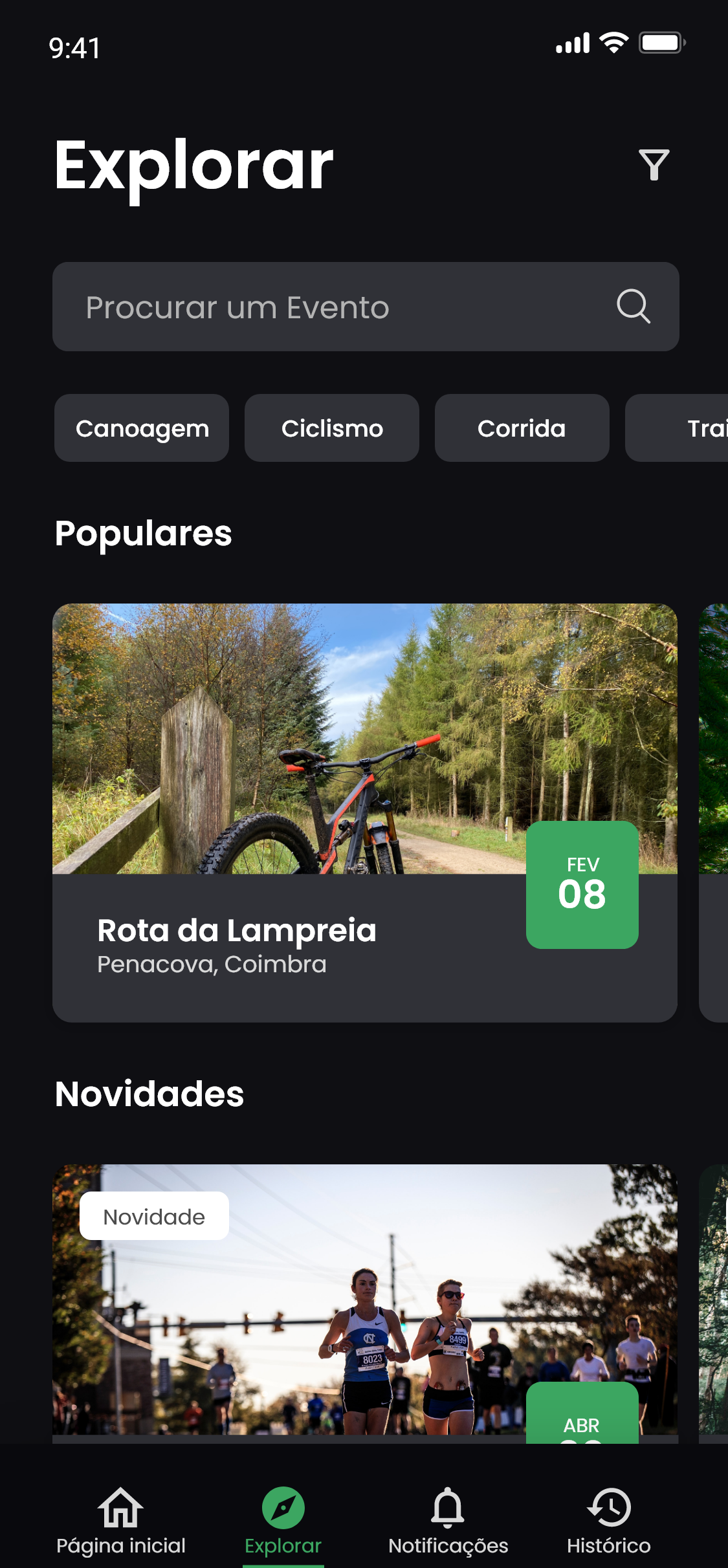Image resolution: width=728 pixels, height=1568 pixels.
Task: Go to Página inicial tab
Action: click(121, 1520)
